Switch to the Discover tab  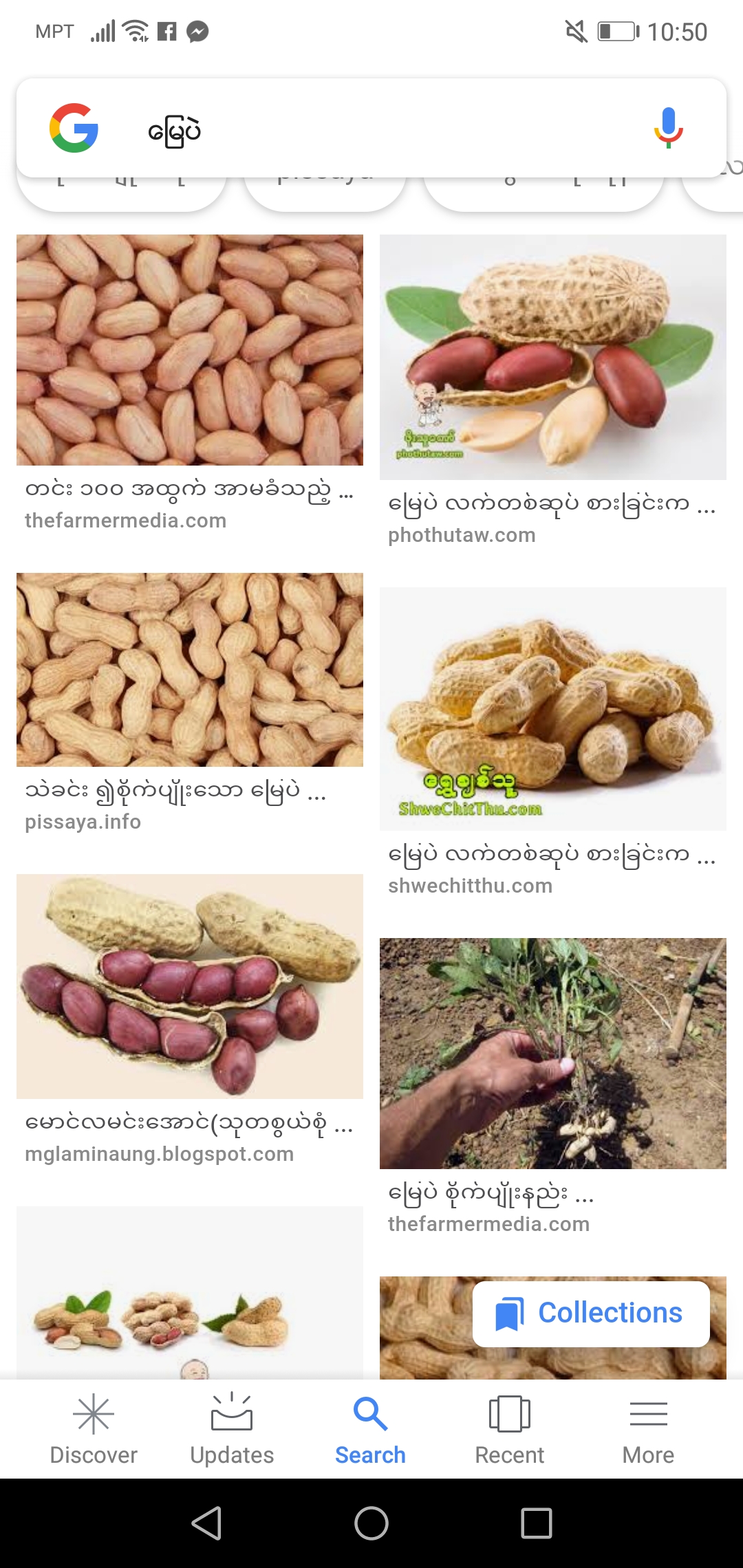94,1429
